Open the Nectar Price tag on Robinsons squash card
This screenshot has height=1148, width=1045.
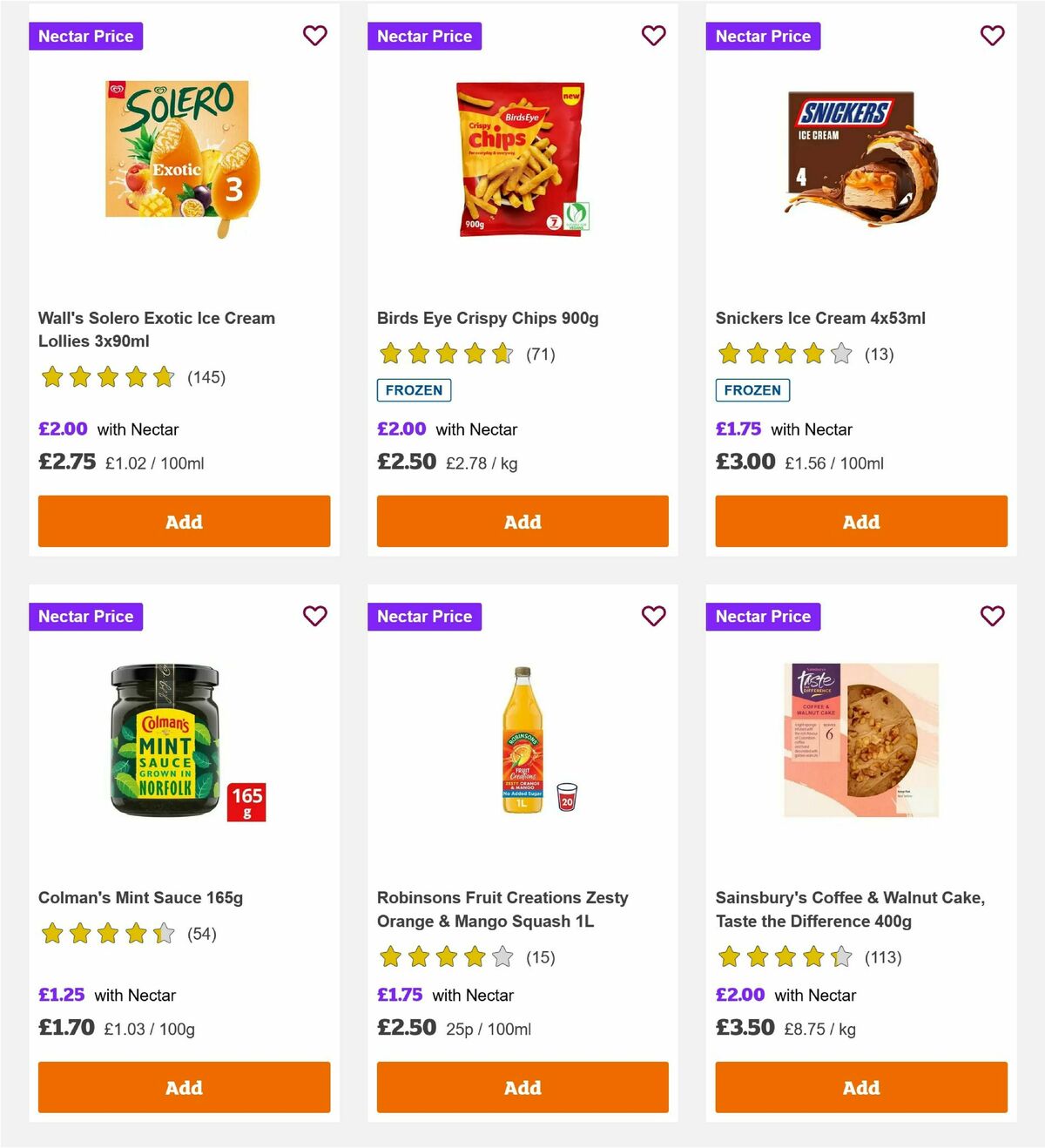click(x=424, y=616)
